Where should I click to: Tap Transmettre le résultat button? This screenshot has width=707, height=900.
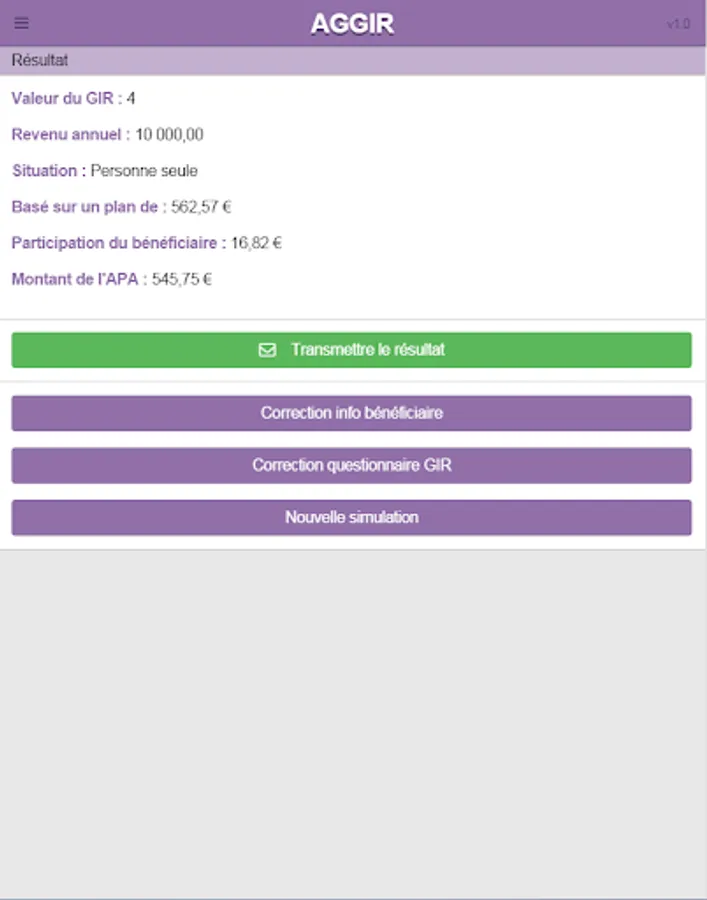tap(351, 350)
